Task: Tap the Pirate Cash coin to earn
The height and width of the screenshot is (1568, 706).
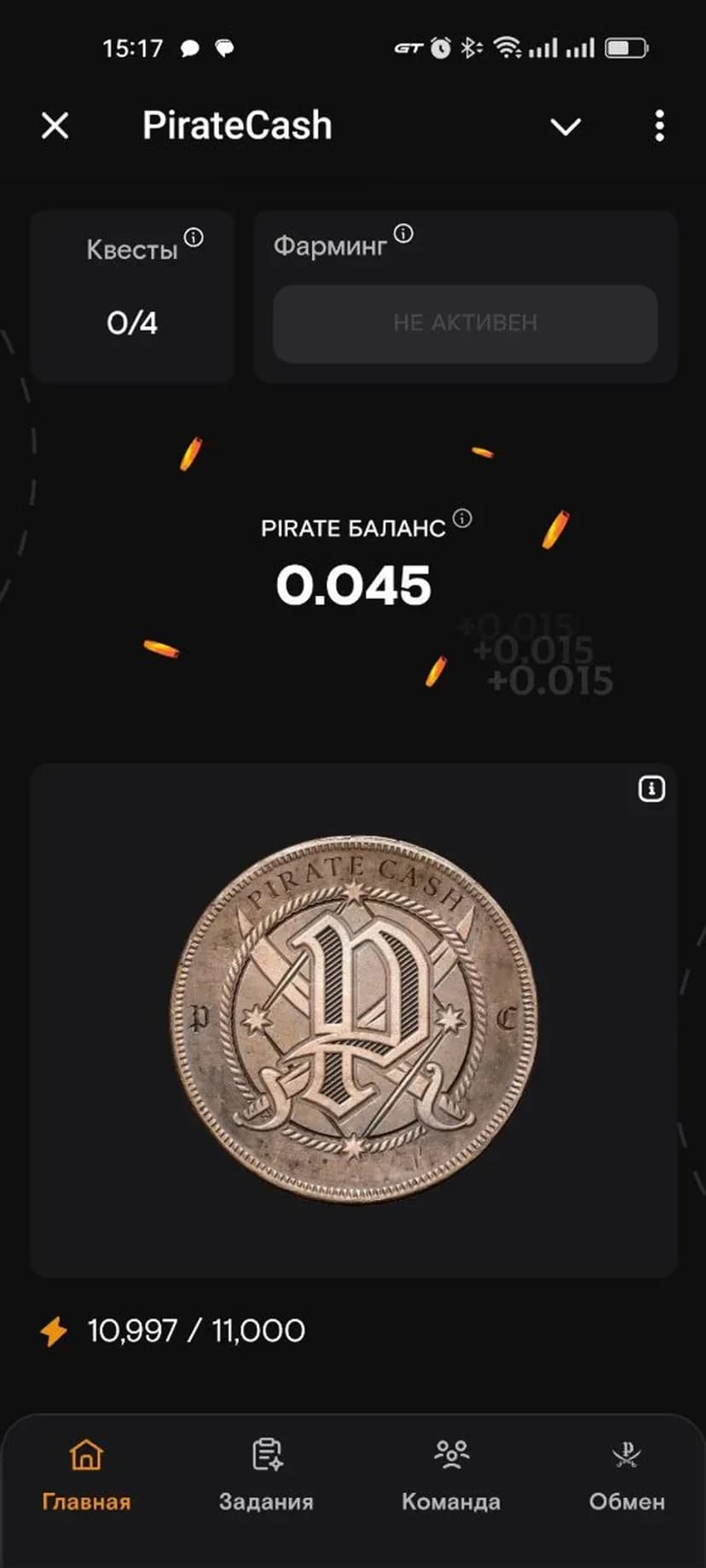Action: click(x=354, y=1018)
